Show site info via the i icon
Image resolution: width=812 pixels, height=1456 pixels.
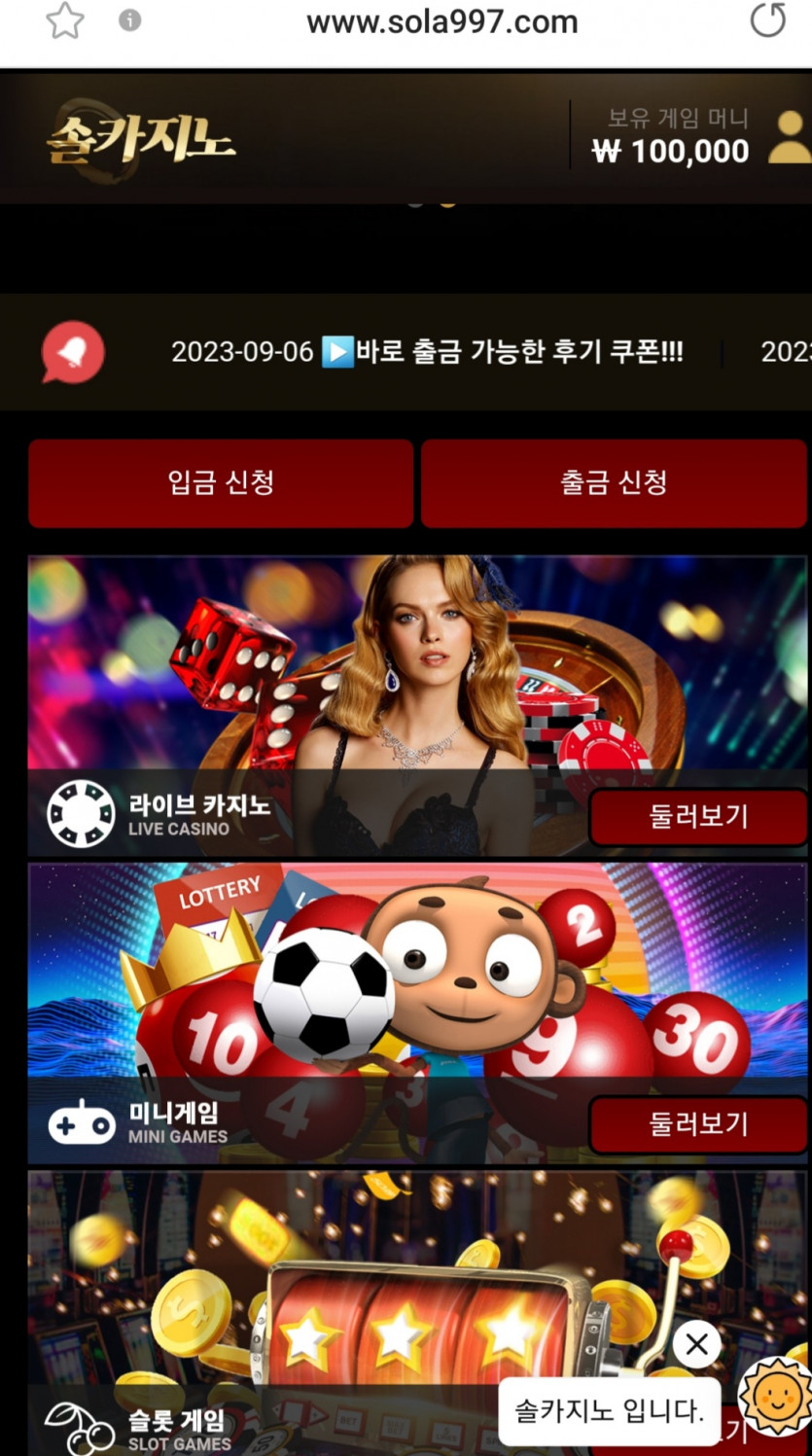(x=129, y=20)
